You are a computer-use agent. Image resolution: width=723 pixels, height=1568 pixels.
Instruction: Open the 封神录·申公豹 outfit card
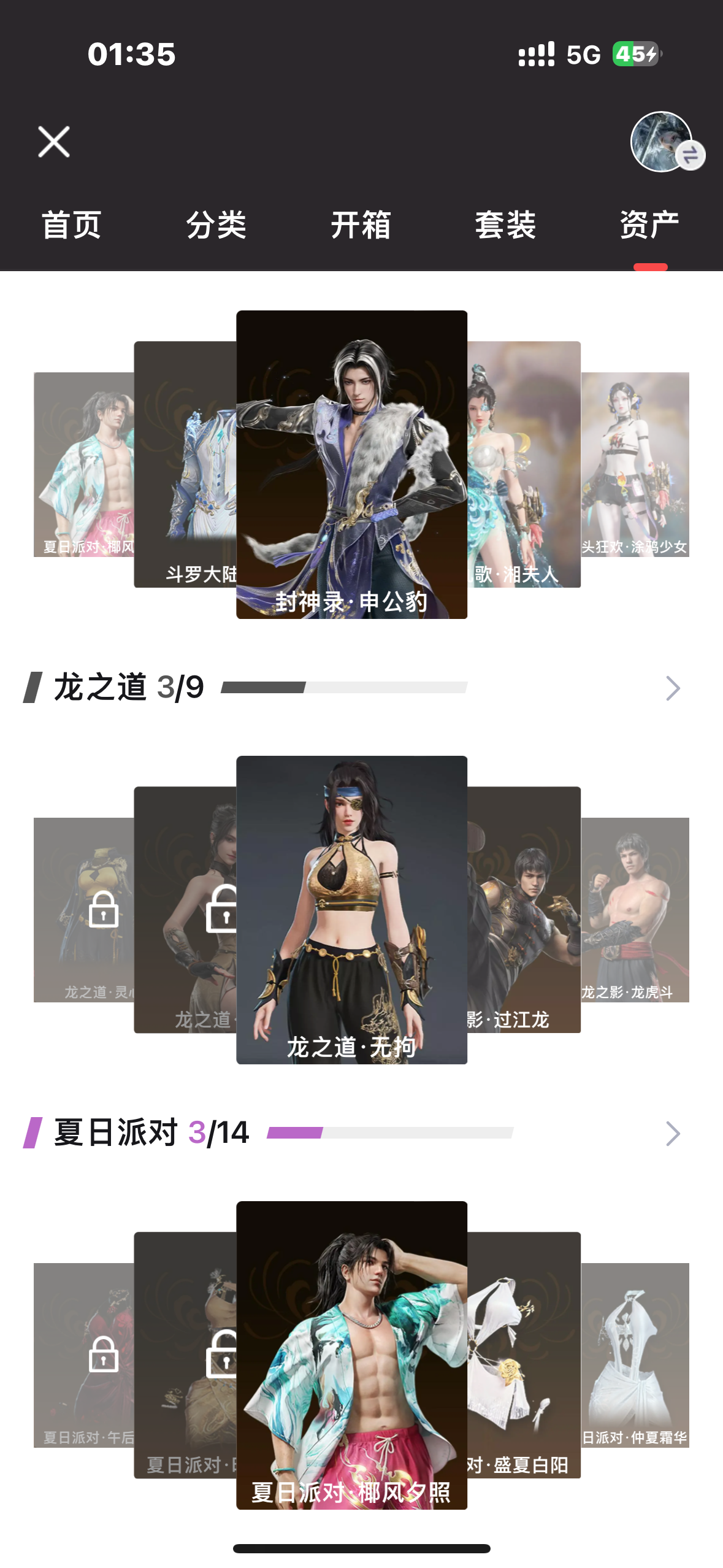351,464
